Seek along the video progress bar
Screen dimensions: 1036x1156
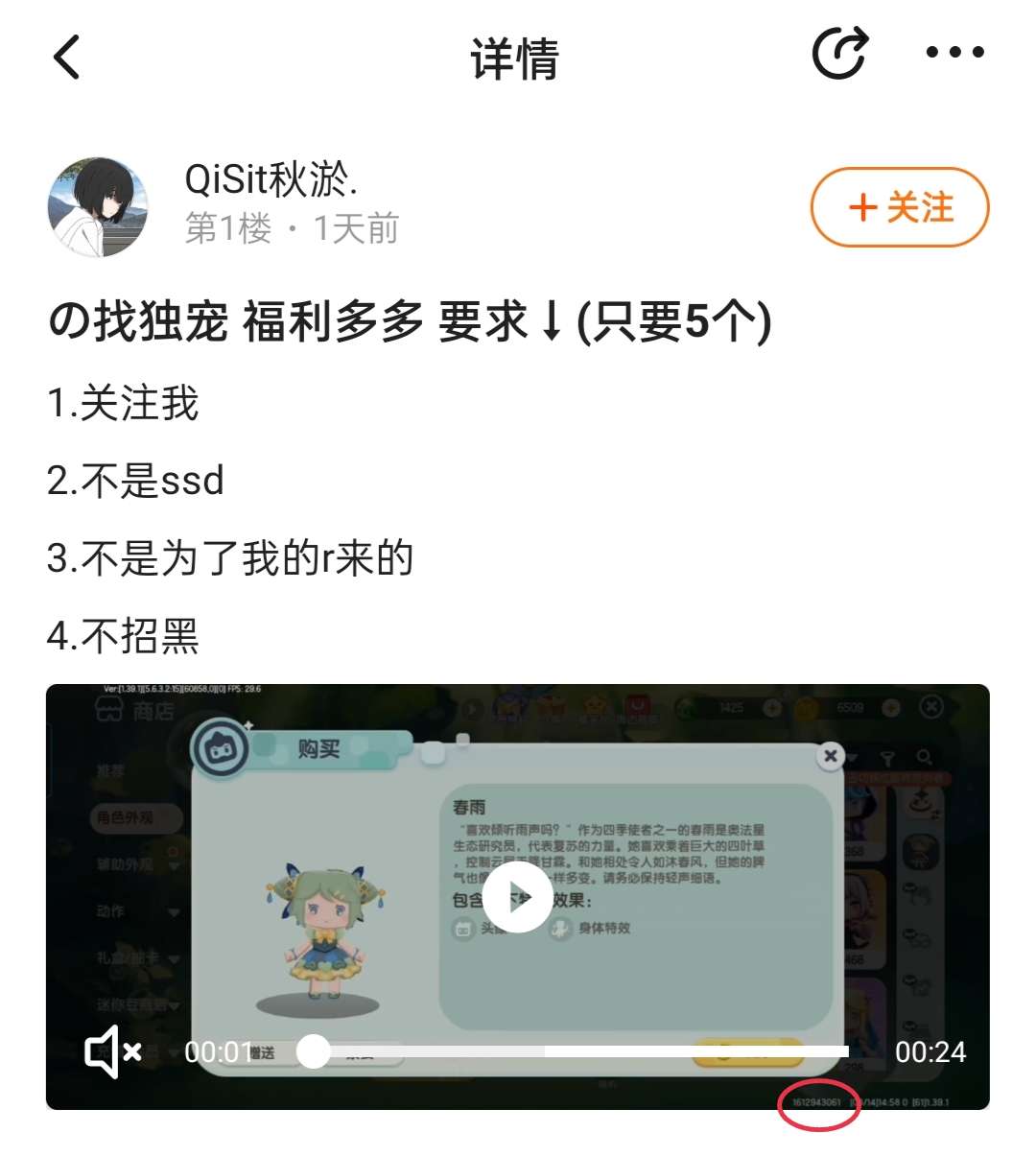[x=576, y=1051]
